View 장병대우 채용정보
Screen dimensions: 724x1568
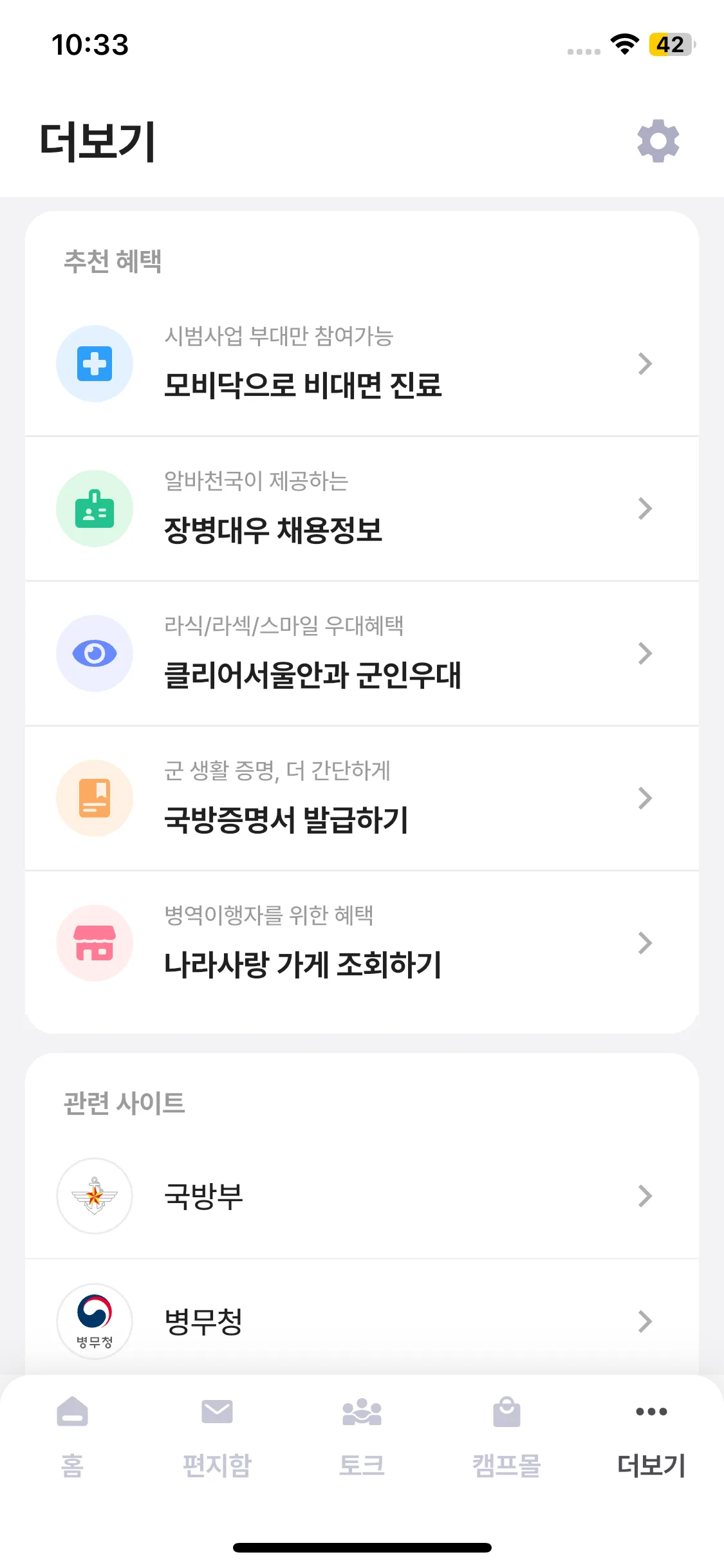click(362, 509)
